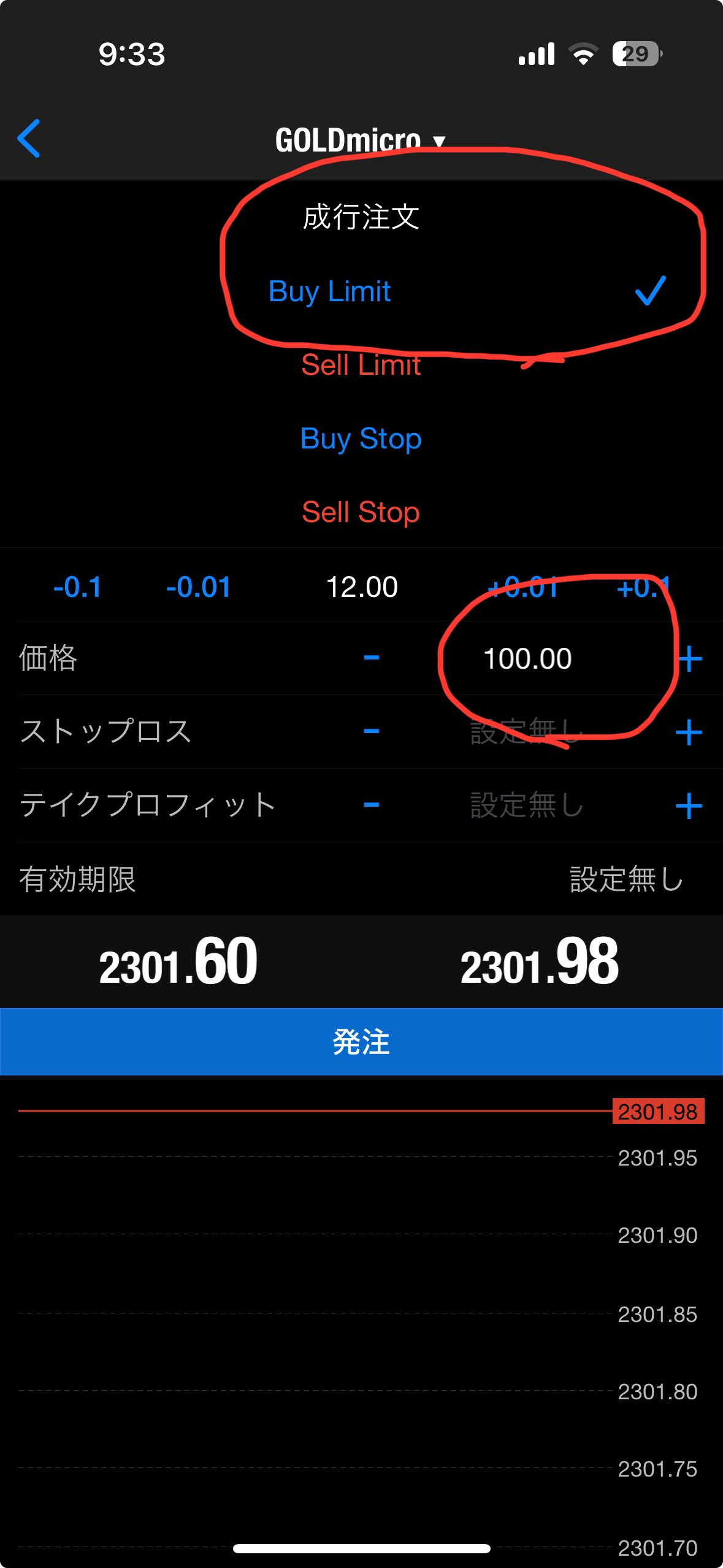Select the Sell Limit menu entry
This screenshot has height=1568, width=723.
[x=361, y=365]
